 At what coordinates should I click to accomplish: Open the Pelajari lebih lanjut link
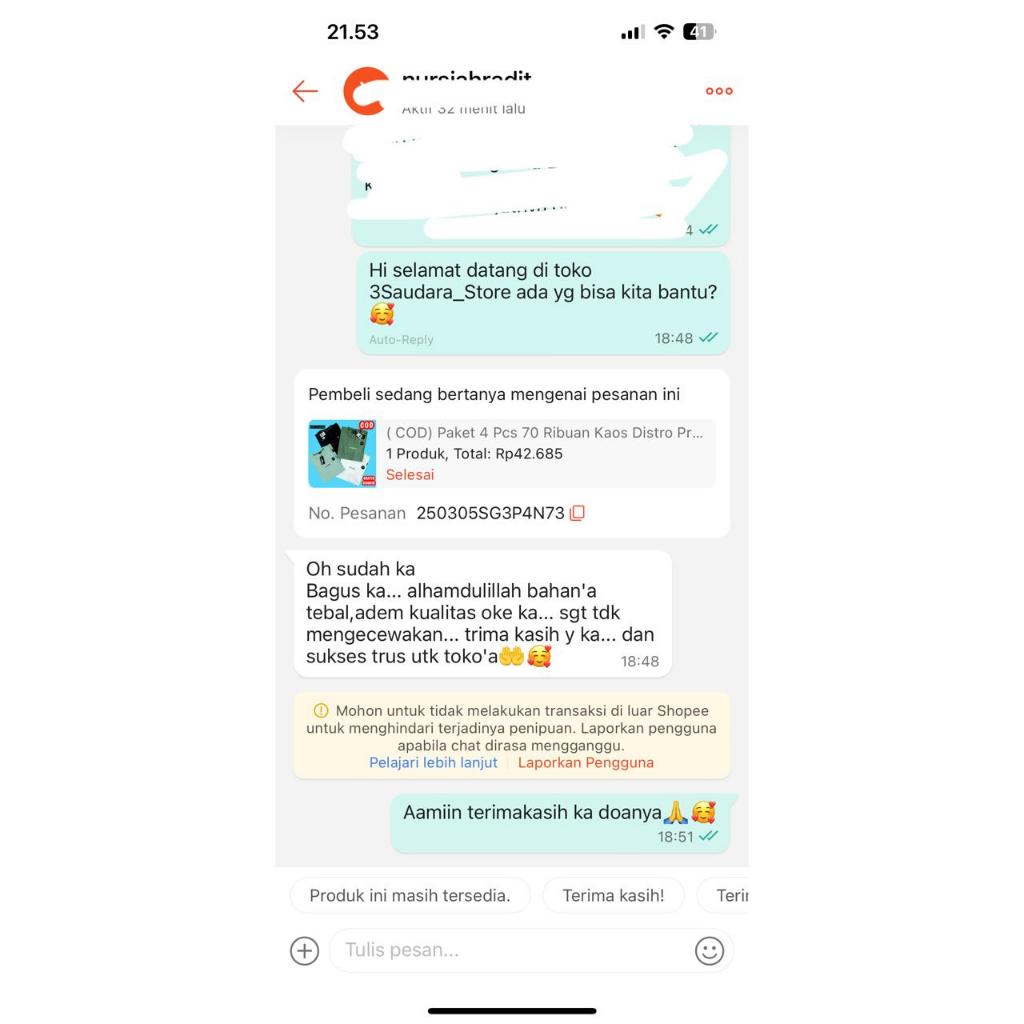coord(433,762)
